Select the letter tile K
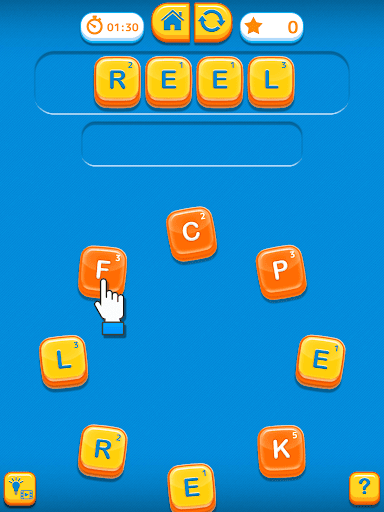Viewport: 384px width, 512px height. (282, 451)
